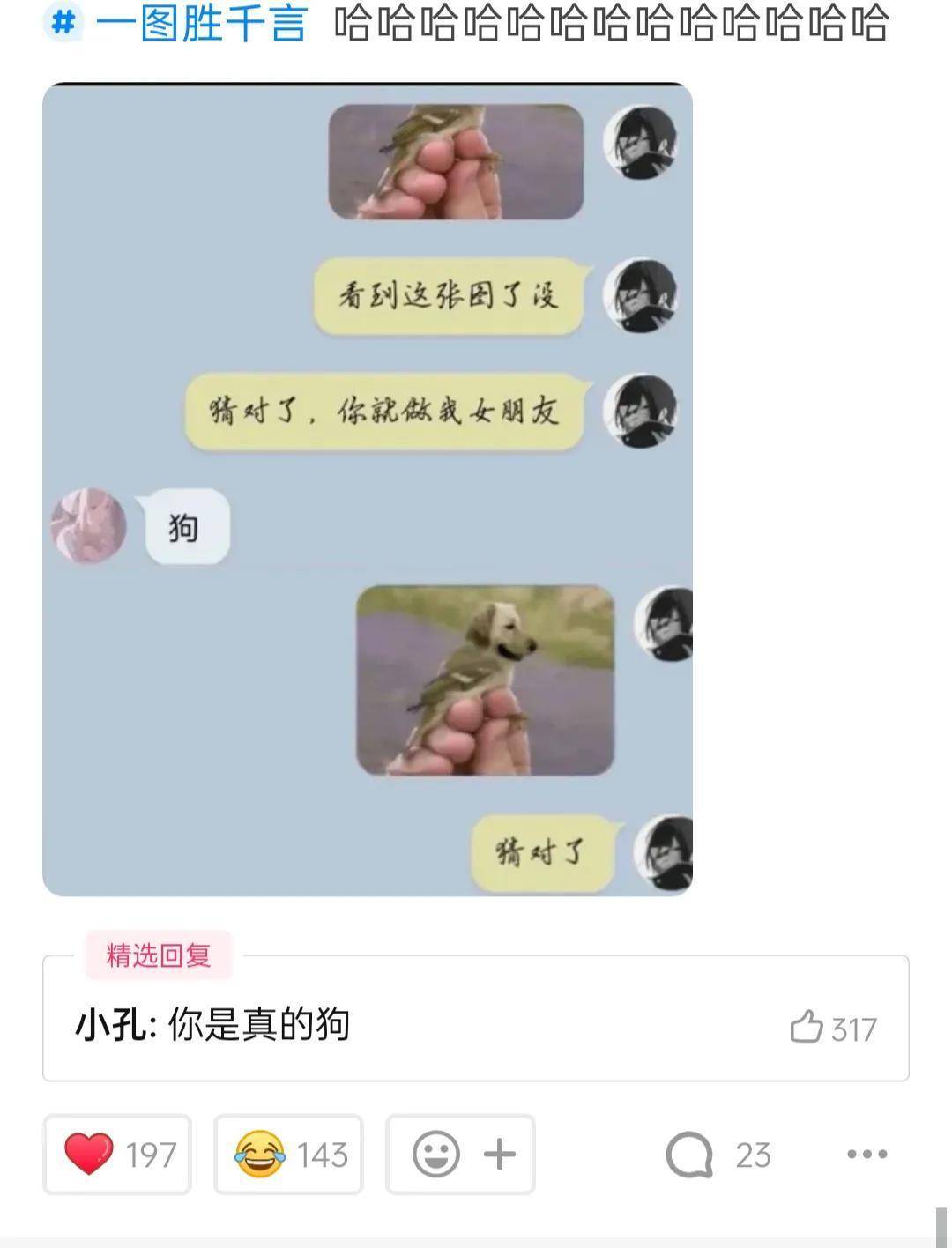Tap the heart reaction with 197

117,1154
